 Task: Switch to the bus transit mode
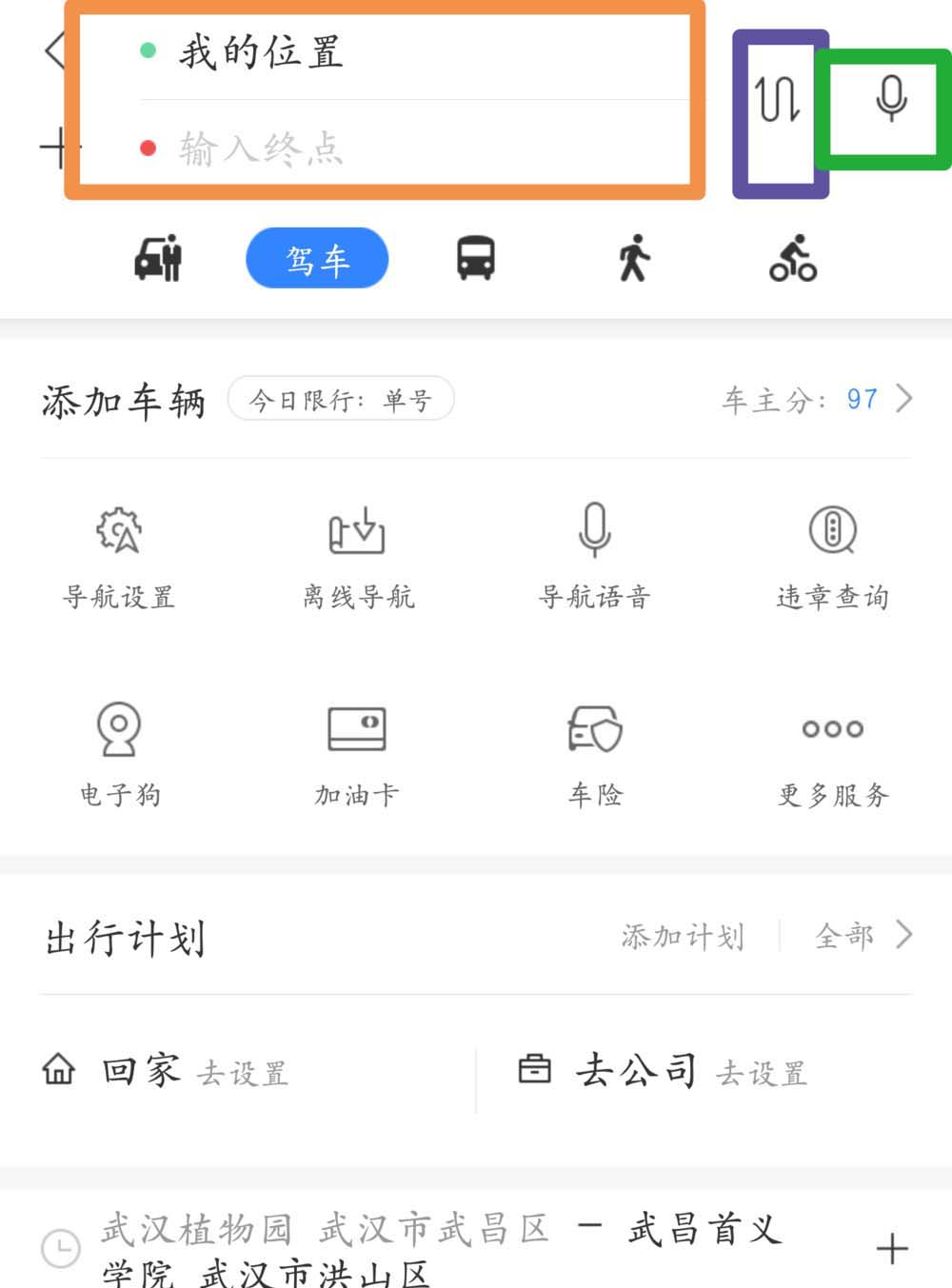coord(475,258)
